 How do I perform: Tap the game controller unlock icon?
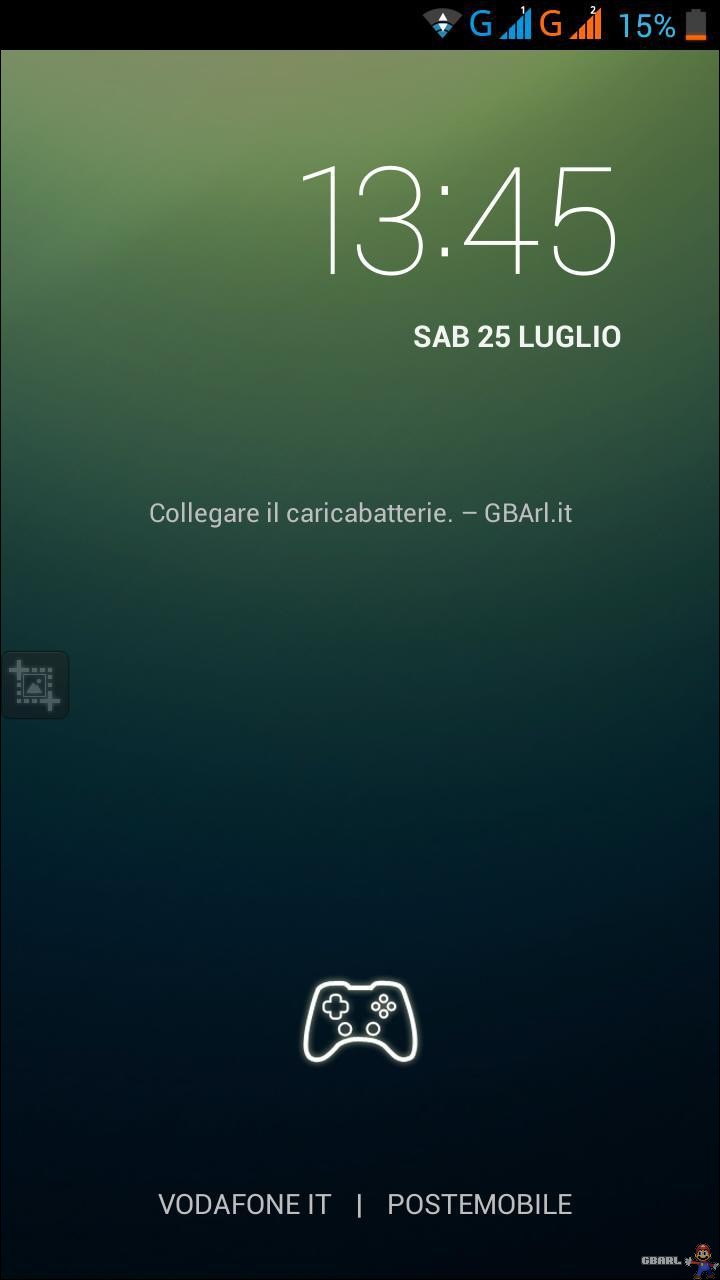click(x=360, y=1021)
